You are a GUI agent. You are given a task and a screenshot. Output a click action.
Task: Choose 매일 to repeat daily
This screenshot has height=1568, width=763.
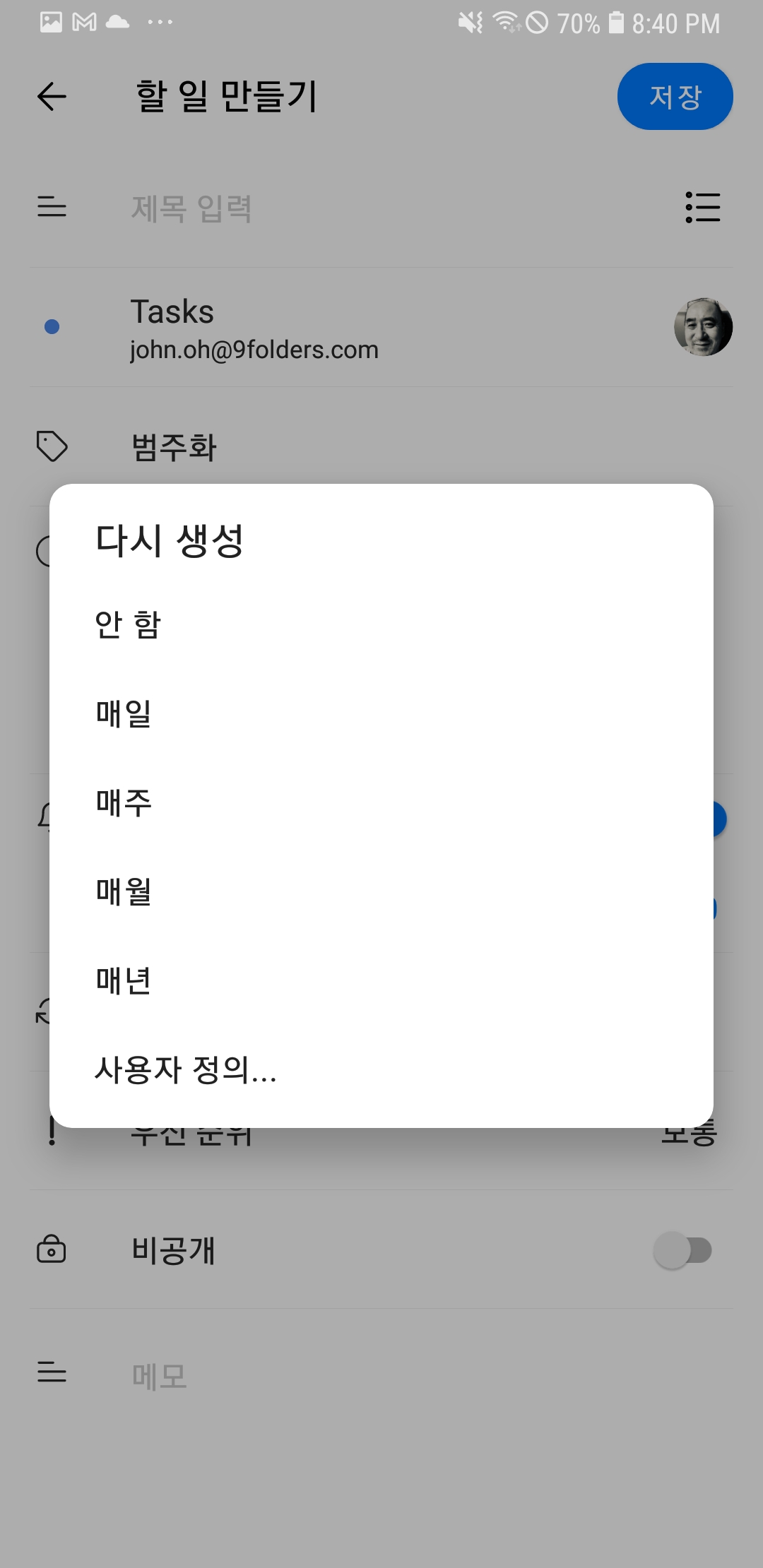[x=381, y=713]
